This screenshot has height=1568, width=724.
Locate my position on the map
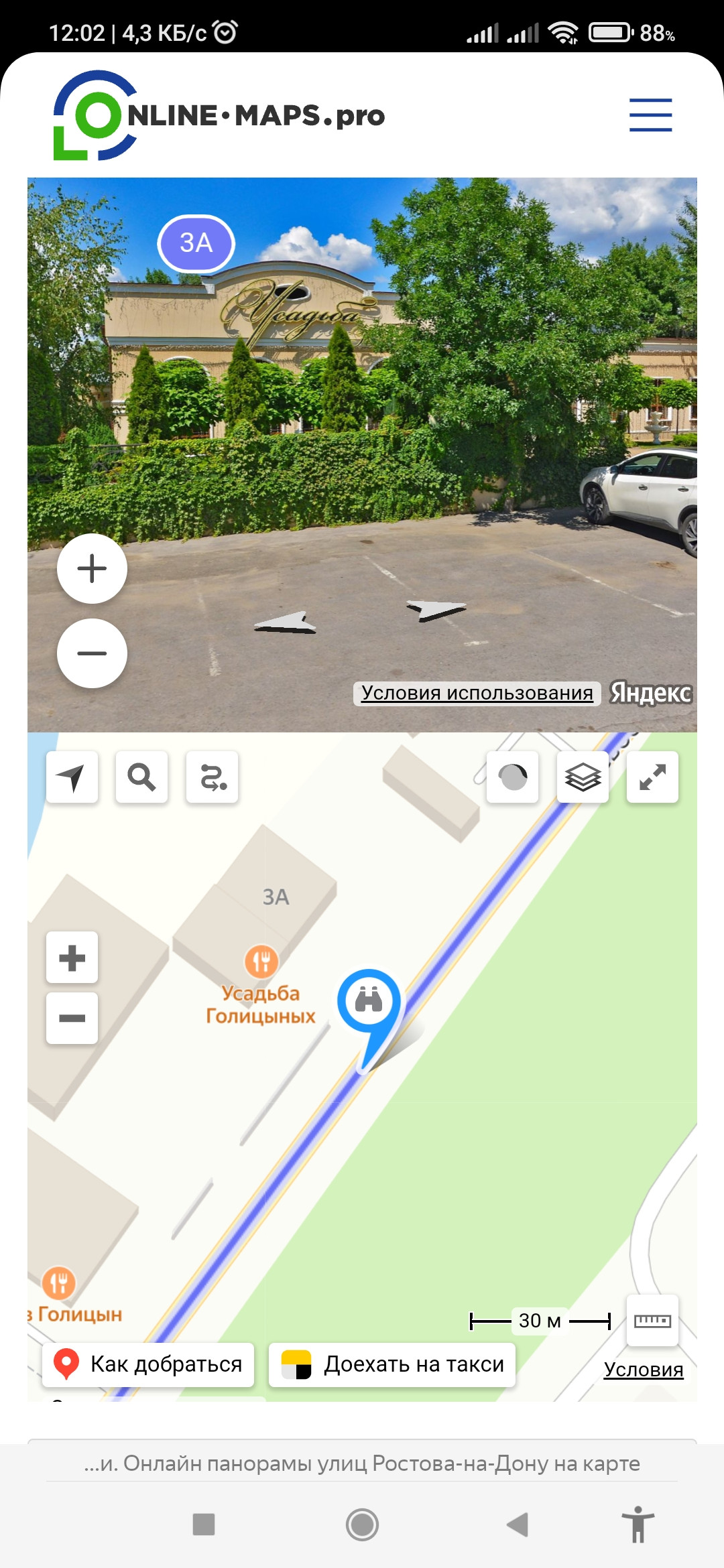pos(72,777)
